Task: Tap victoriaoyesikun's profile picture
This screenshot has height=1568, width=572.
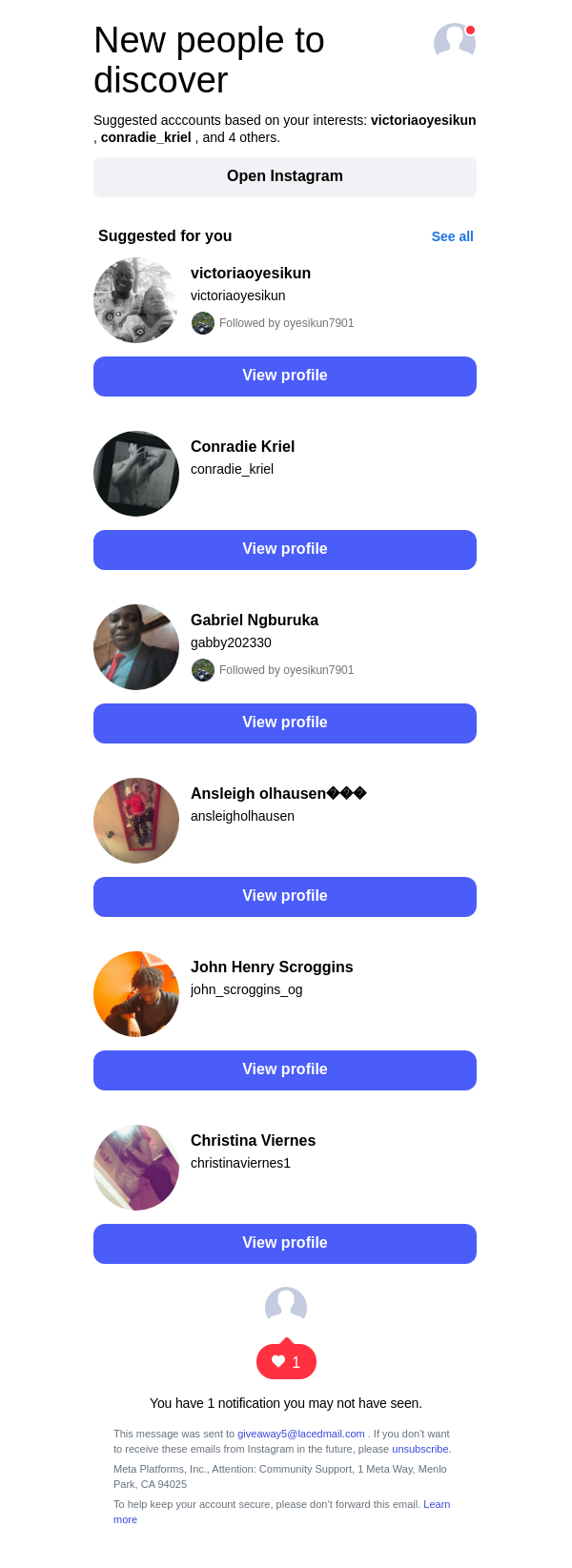Action: click(x=136, y=300)
